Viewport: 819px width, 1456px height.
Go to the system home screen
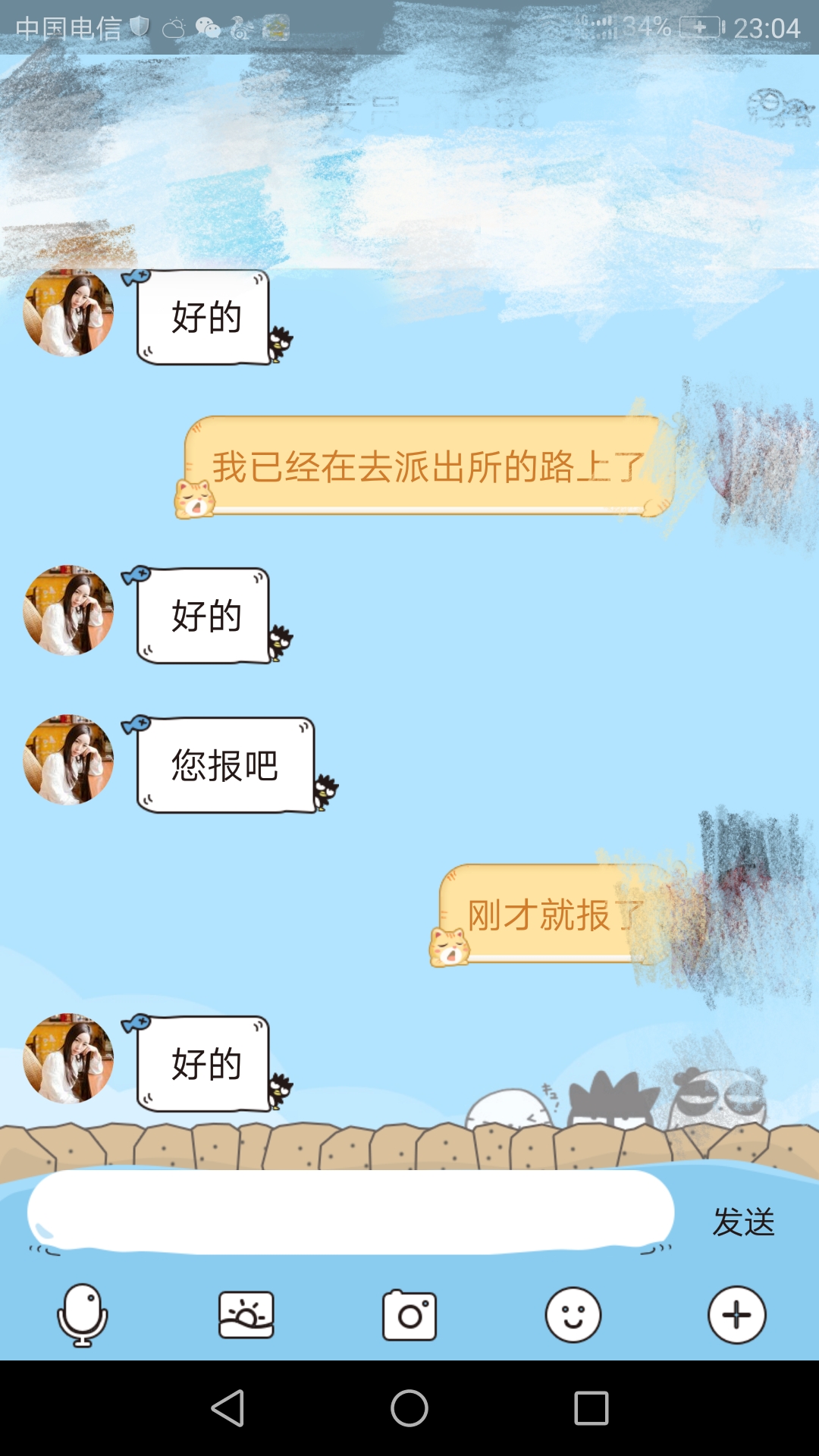(409, 1408)
